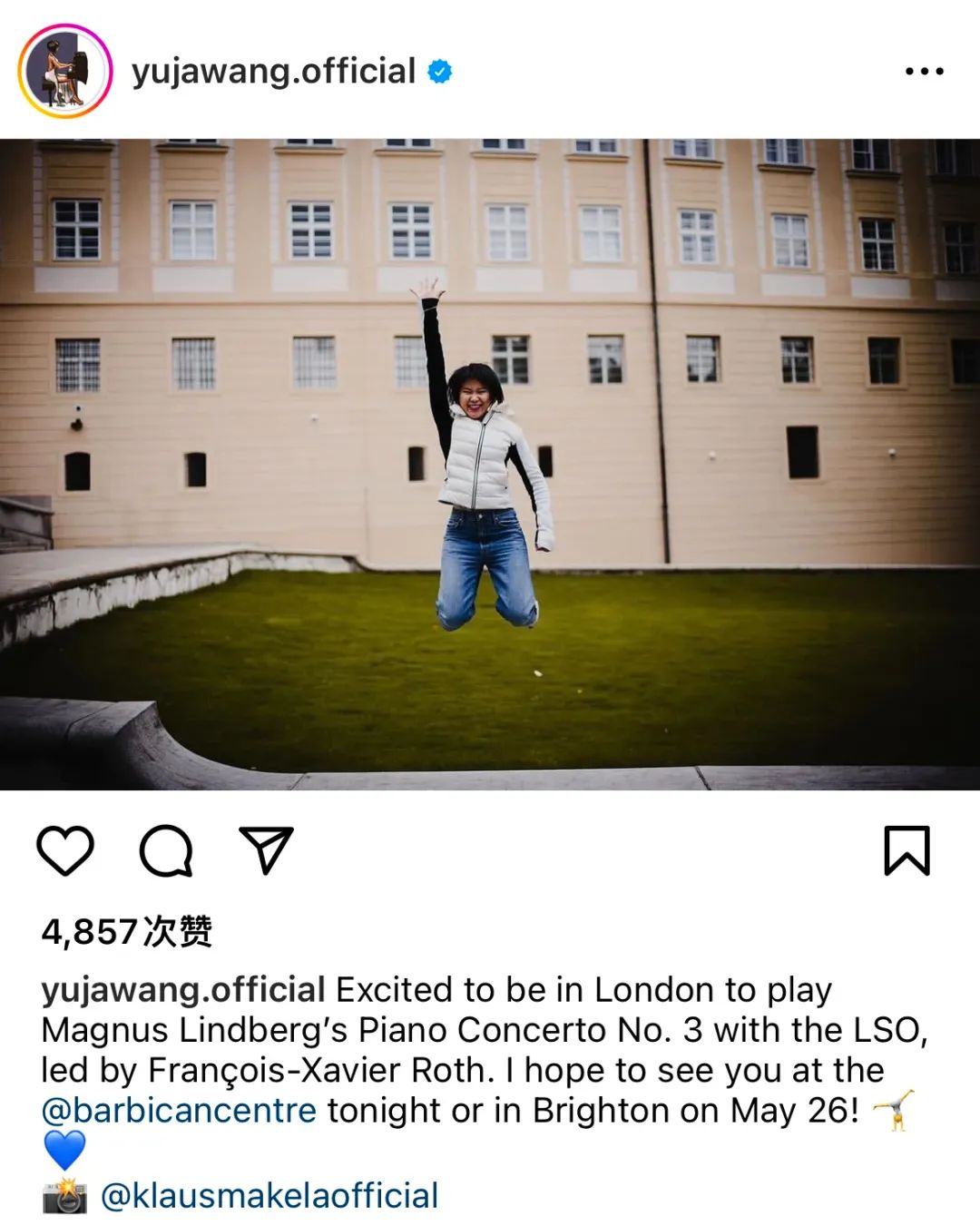Image resolution: width=980 pixels, height=1226 pixels.
Task: Share the post with the paper plane icon
Action: pos(266,850)
